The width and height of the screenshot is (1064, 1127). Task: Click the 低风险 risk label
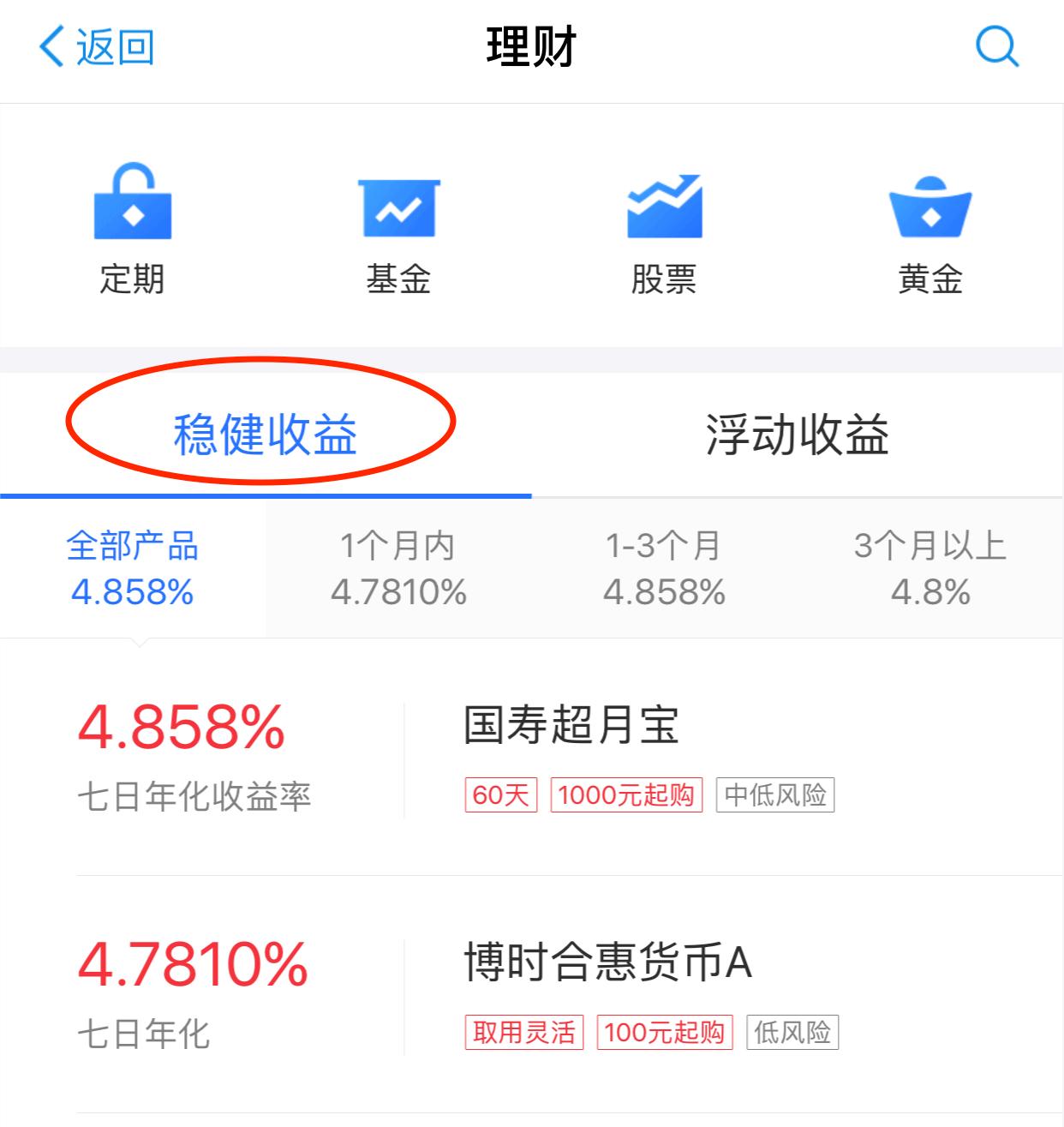coord(793,1033)
